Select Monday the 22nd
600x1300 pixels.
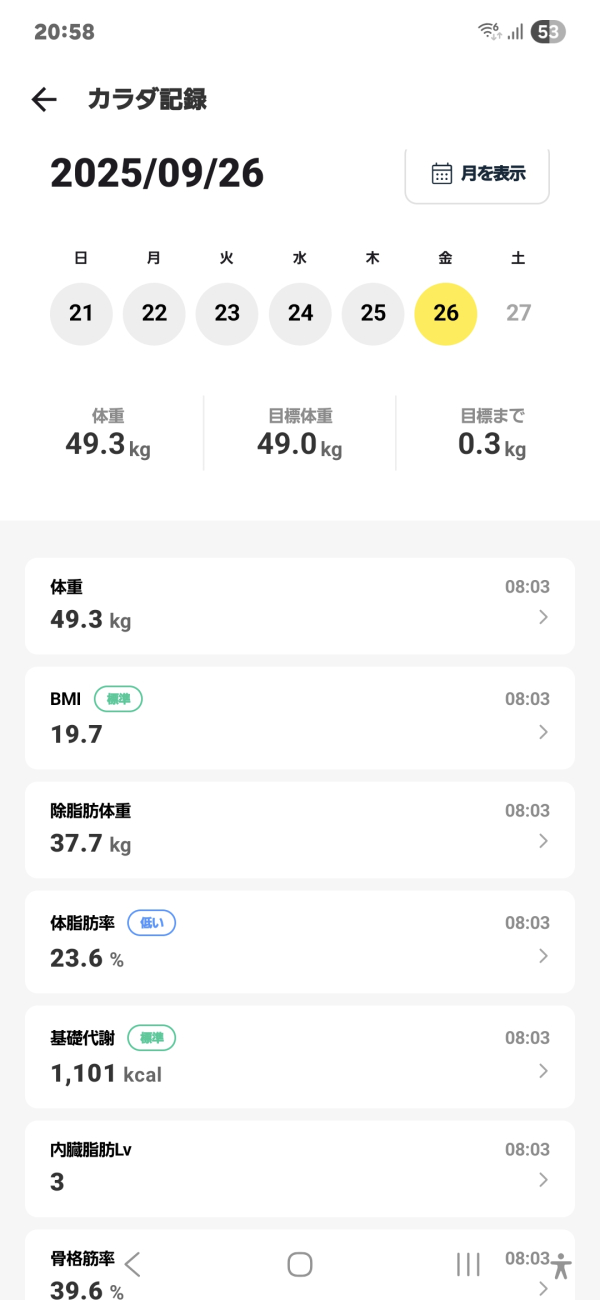click(154, 313)
